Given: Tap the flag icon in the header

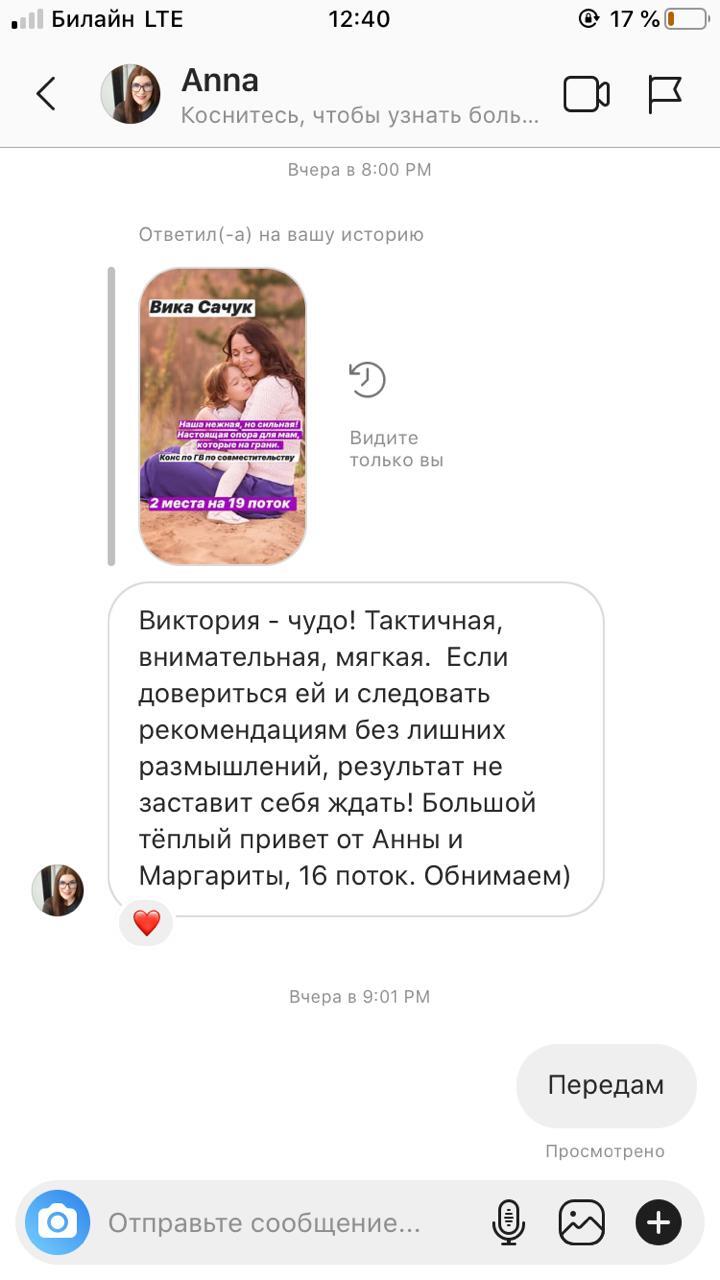Looking at the screenshot, I should pyautogui.click(x=665, y=94).
